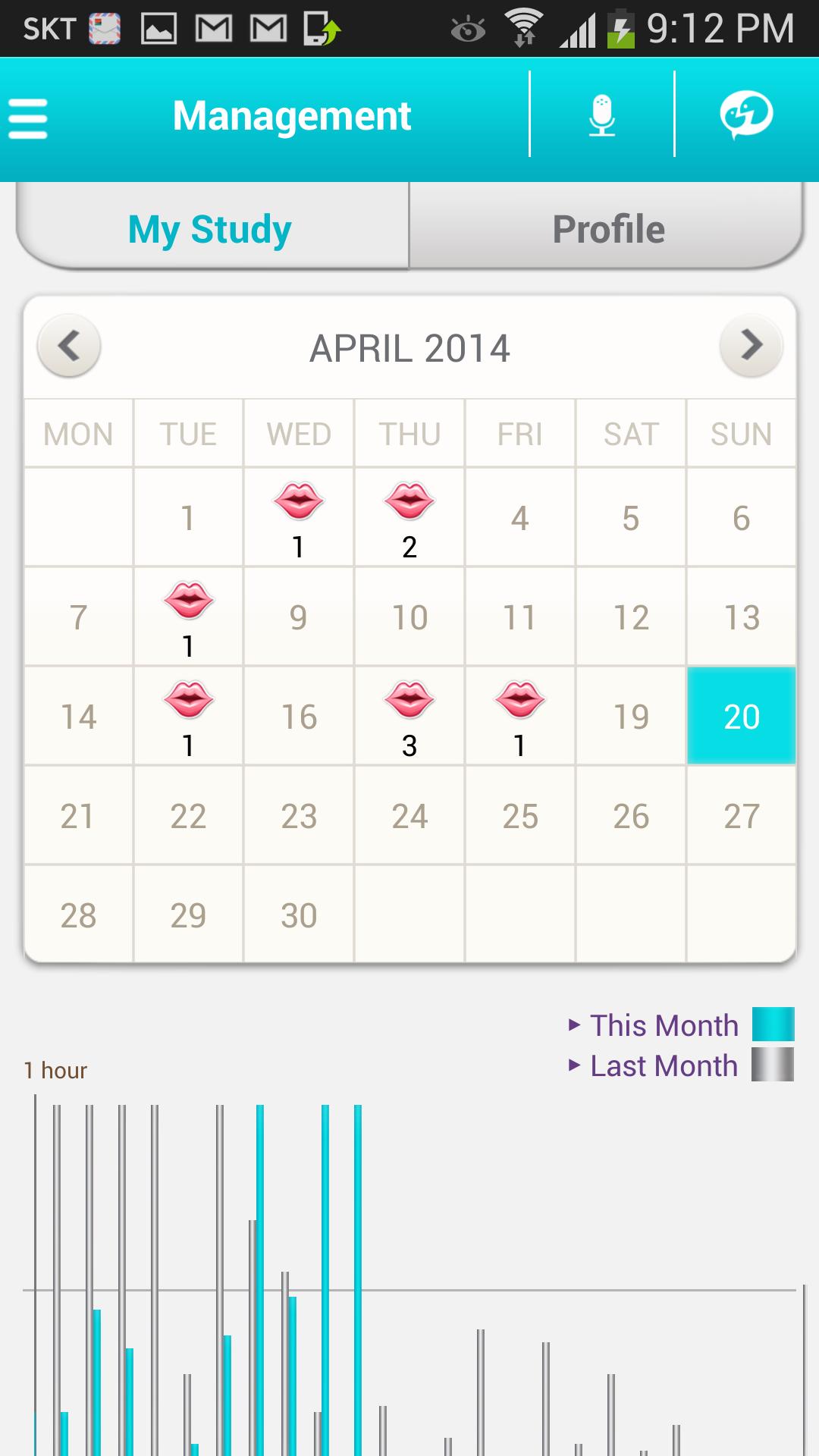The image size is (819, 1456).
Task: Go to the previous month
Action: tap(69, 347)
